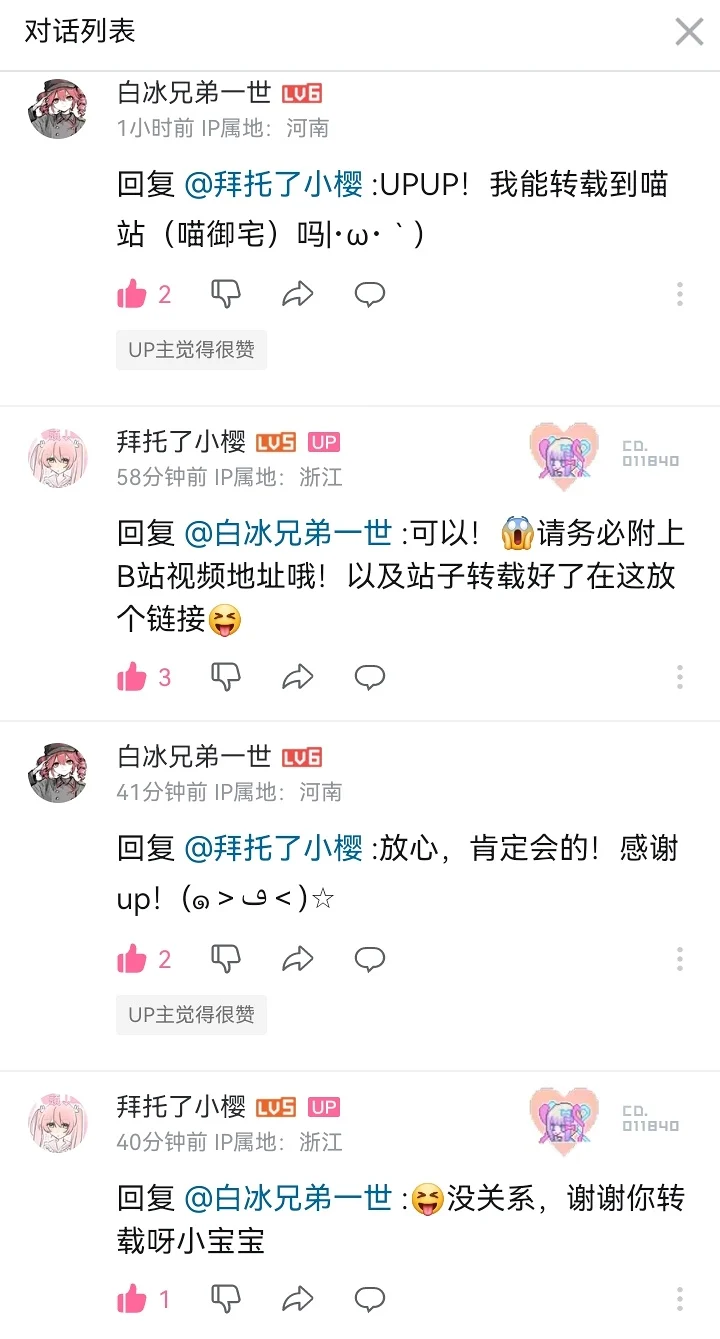Reply to 拜托了小樱's comment from 58分钟前
The image size is (720, 1339).
(x=370, y=677)
